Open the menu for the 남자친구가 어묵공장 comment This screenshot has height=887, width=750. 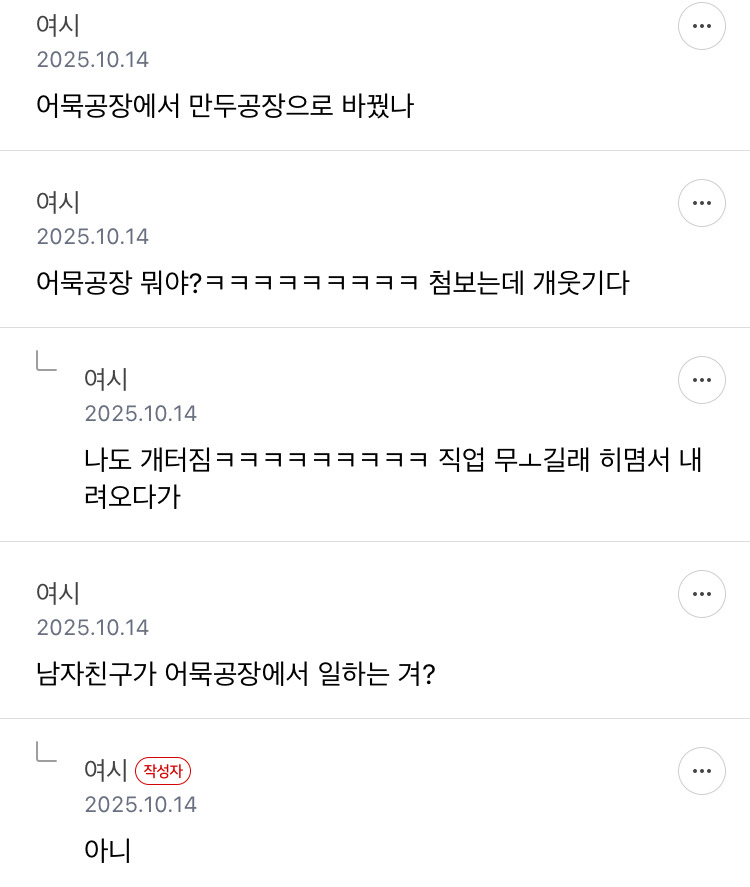[701, 594]
